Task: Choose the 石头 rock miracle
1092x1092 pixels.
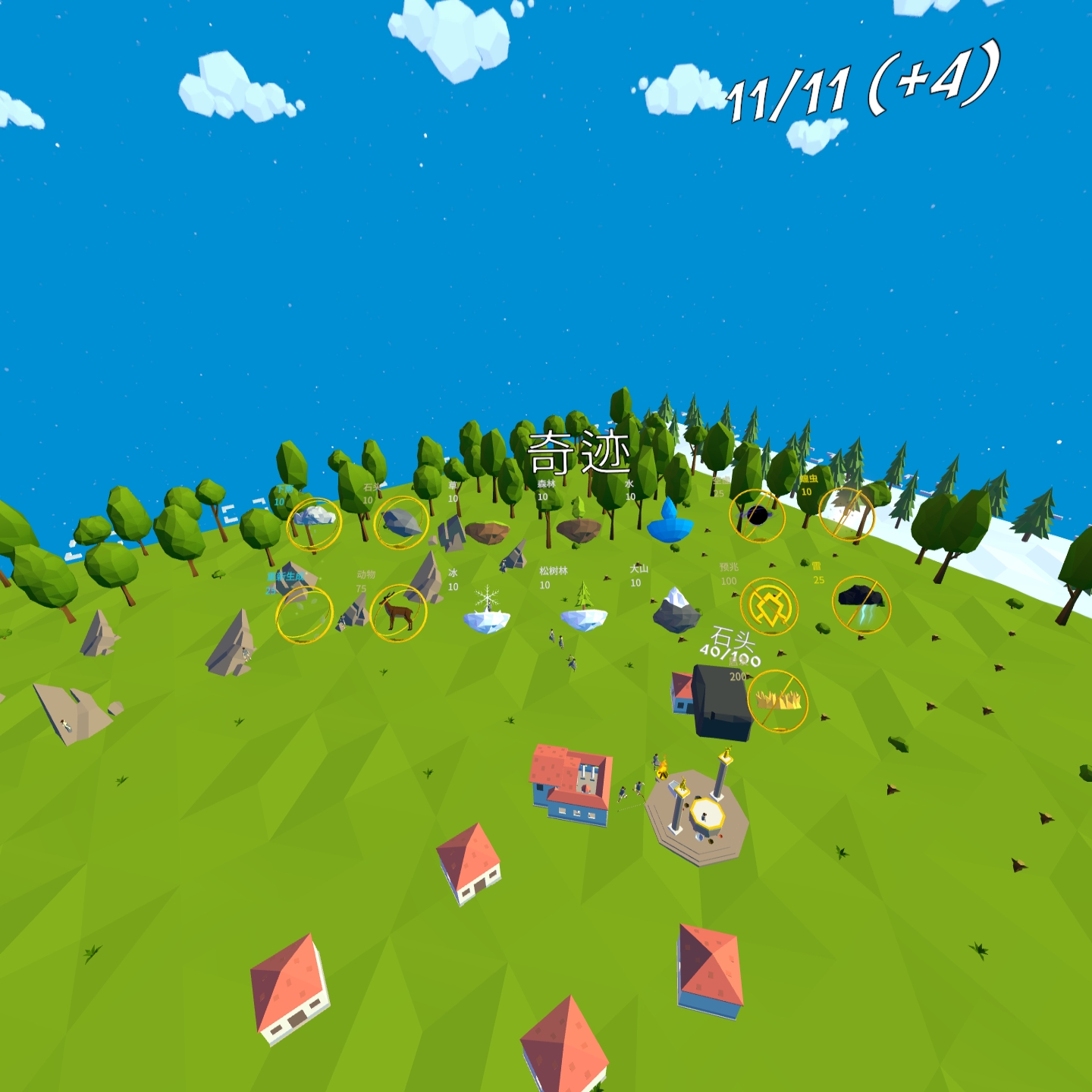Action: click(400, 522)
